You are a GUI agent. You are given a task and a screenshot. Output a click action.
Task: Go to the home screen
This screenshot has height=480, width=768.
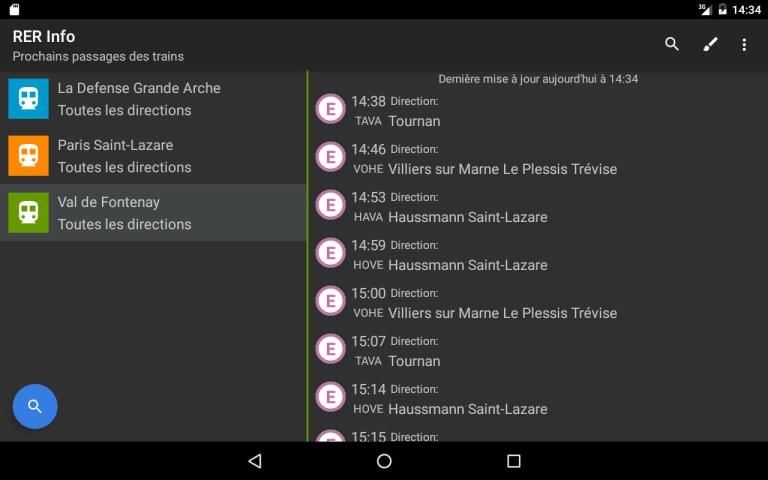(384, 461)
